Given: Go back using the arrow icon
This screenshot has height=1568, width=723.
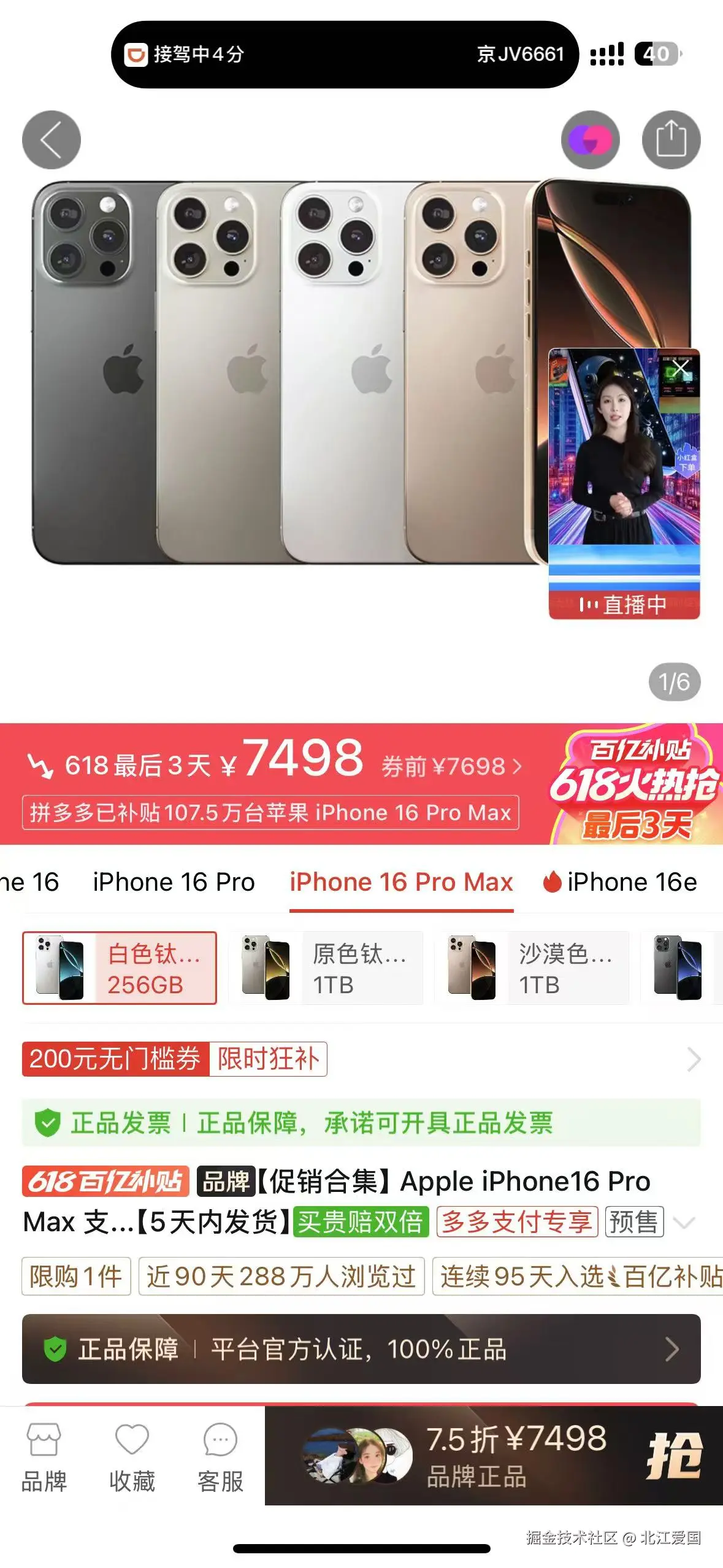Looking at the screenshot, I should click(52, 140).
